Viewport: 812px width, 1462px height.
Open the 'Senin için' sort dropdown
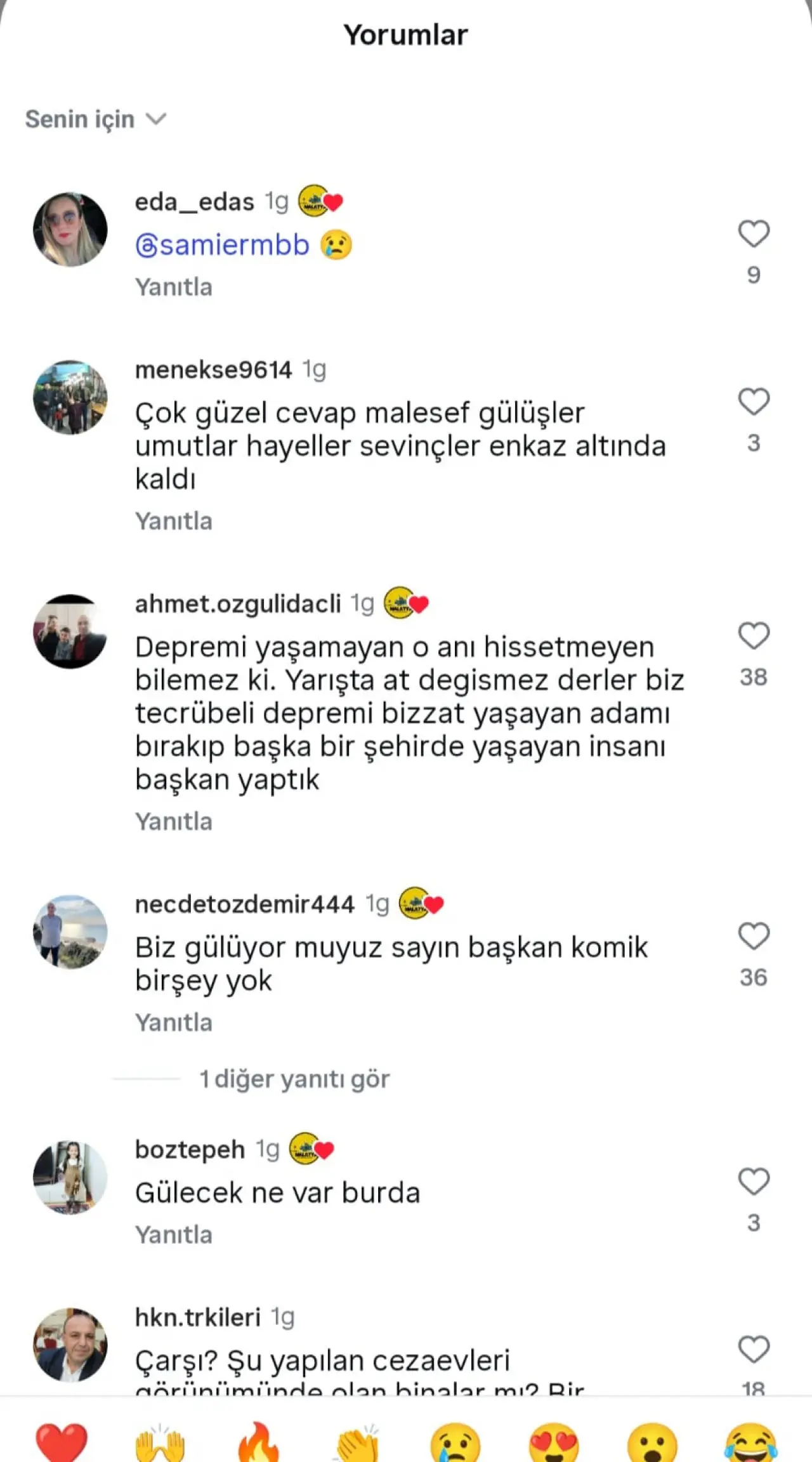coord(95,119)
